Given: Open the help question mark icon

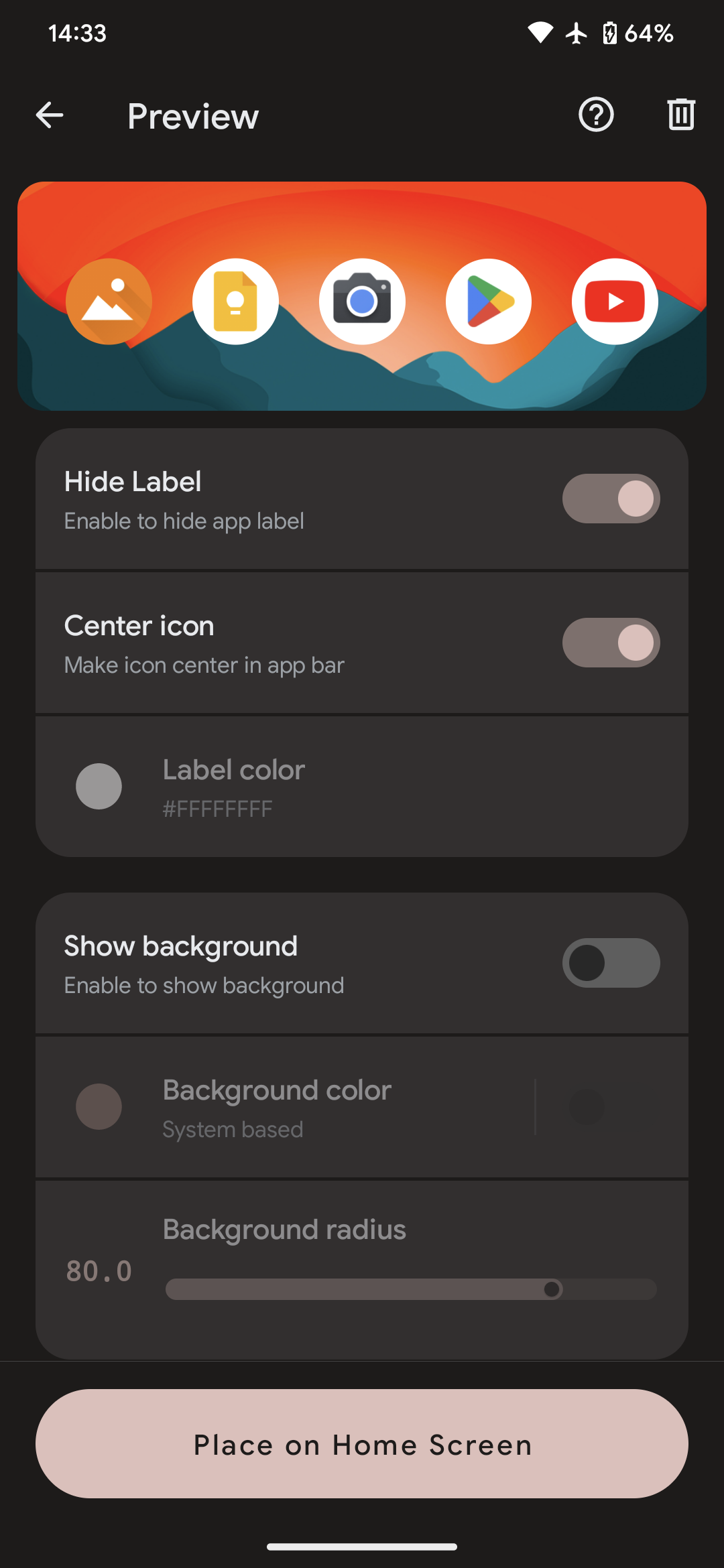Looking at the screenshot, I should click(596, 115).
